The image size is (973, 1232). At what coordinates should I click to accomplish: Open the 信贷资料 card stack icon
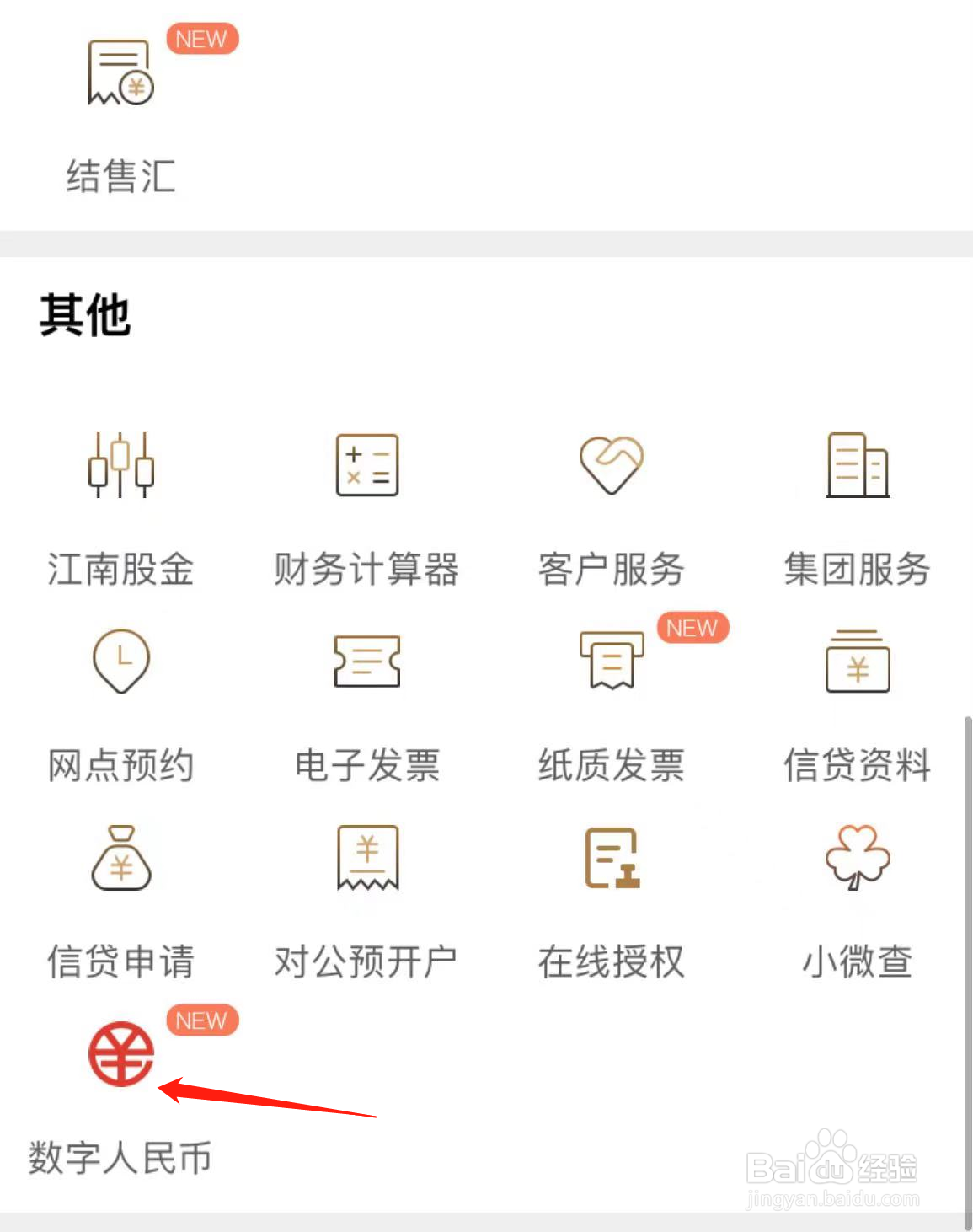click(857, 663)
